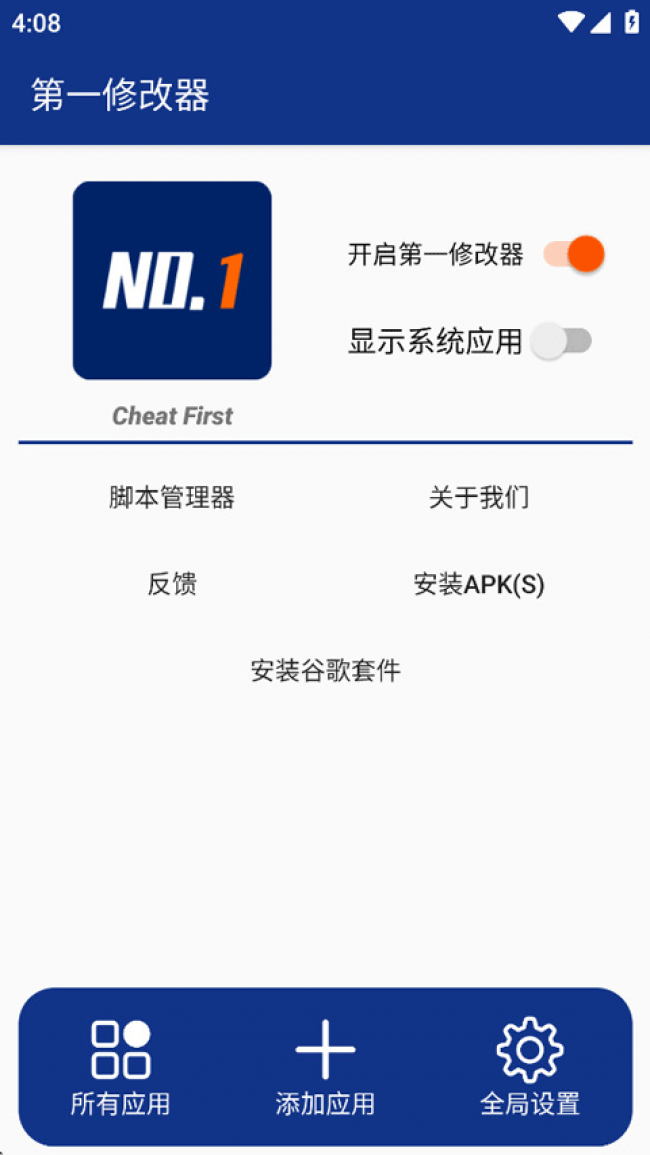
Task: Switch to 所有应用 tab
Action: tap(120, 1067)
